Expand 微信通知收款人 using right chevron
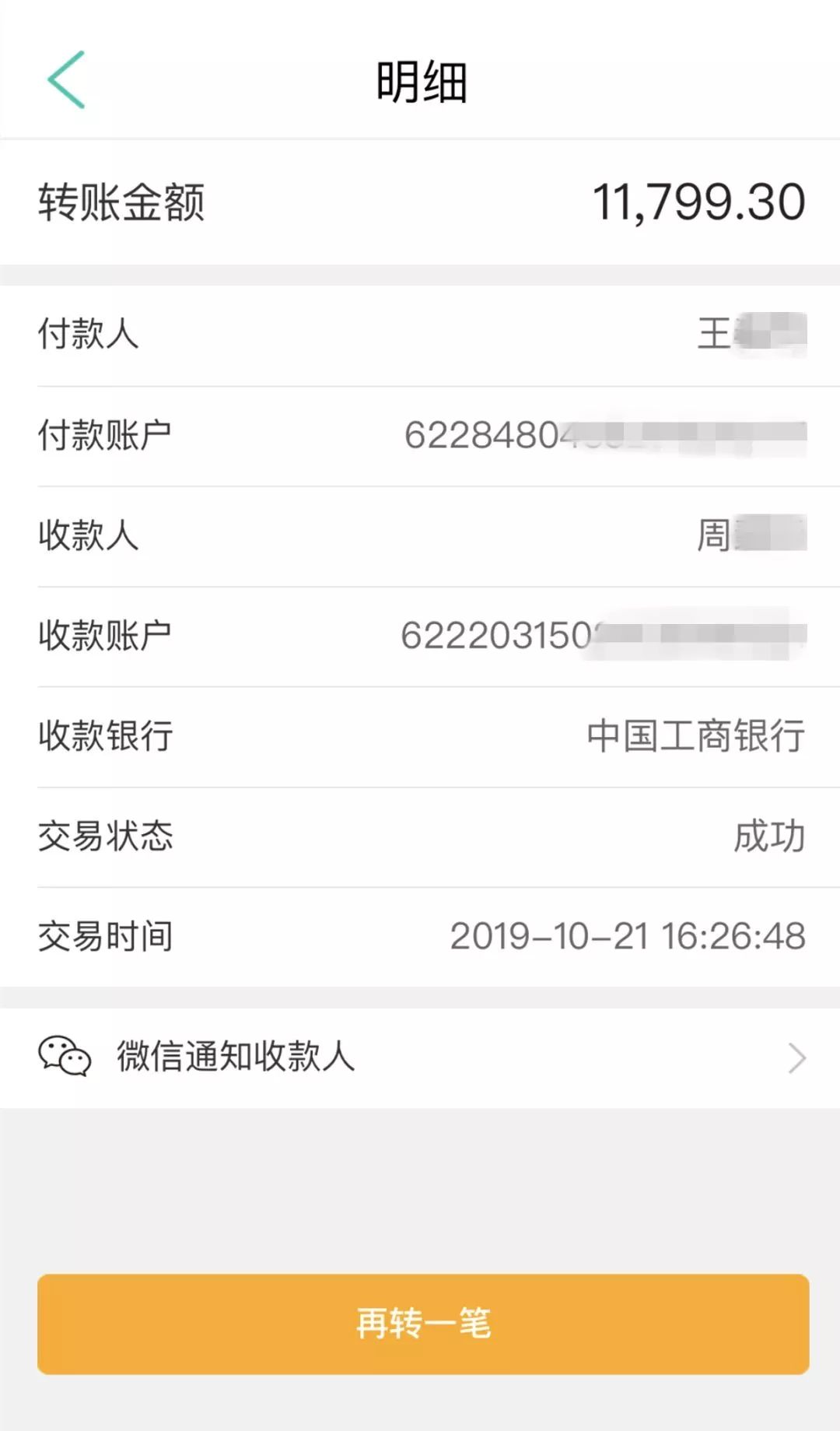This screenshot has width=840, height=1431. (x=795, y=1057)
